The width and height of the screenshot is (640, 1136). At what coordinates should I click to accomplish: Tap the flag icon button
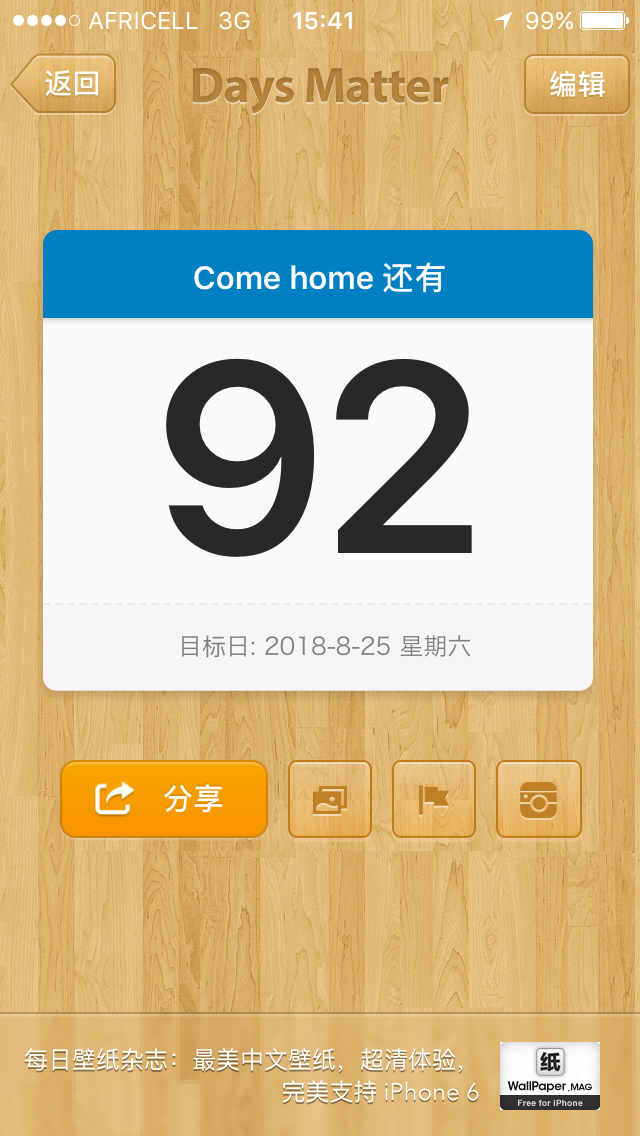click(x=433, y=799)
